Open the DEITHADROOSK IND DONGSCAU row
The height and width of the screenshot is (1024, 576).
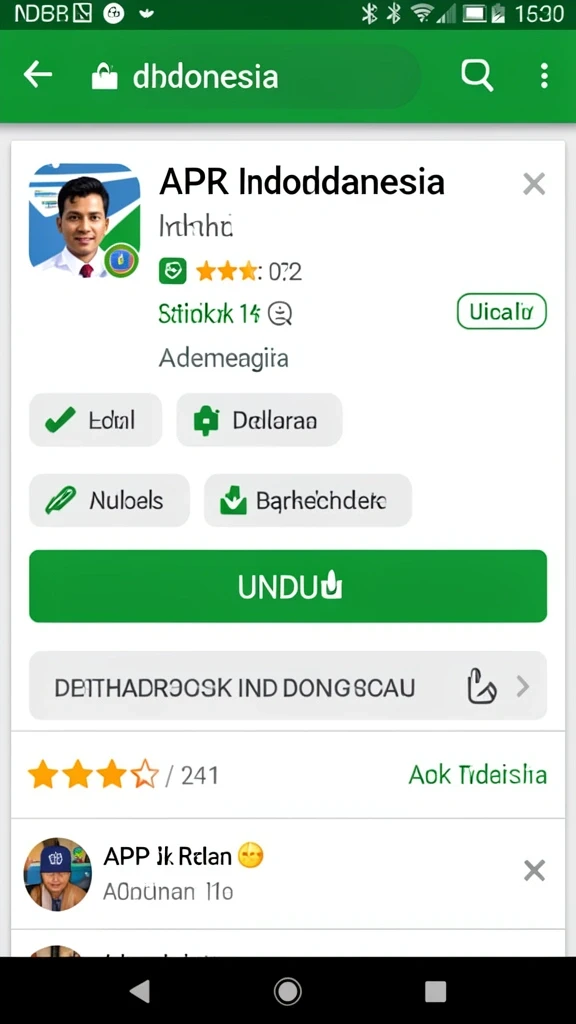pos(288,686)
